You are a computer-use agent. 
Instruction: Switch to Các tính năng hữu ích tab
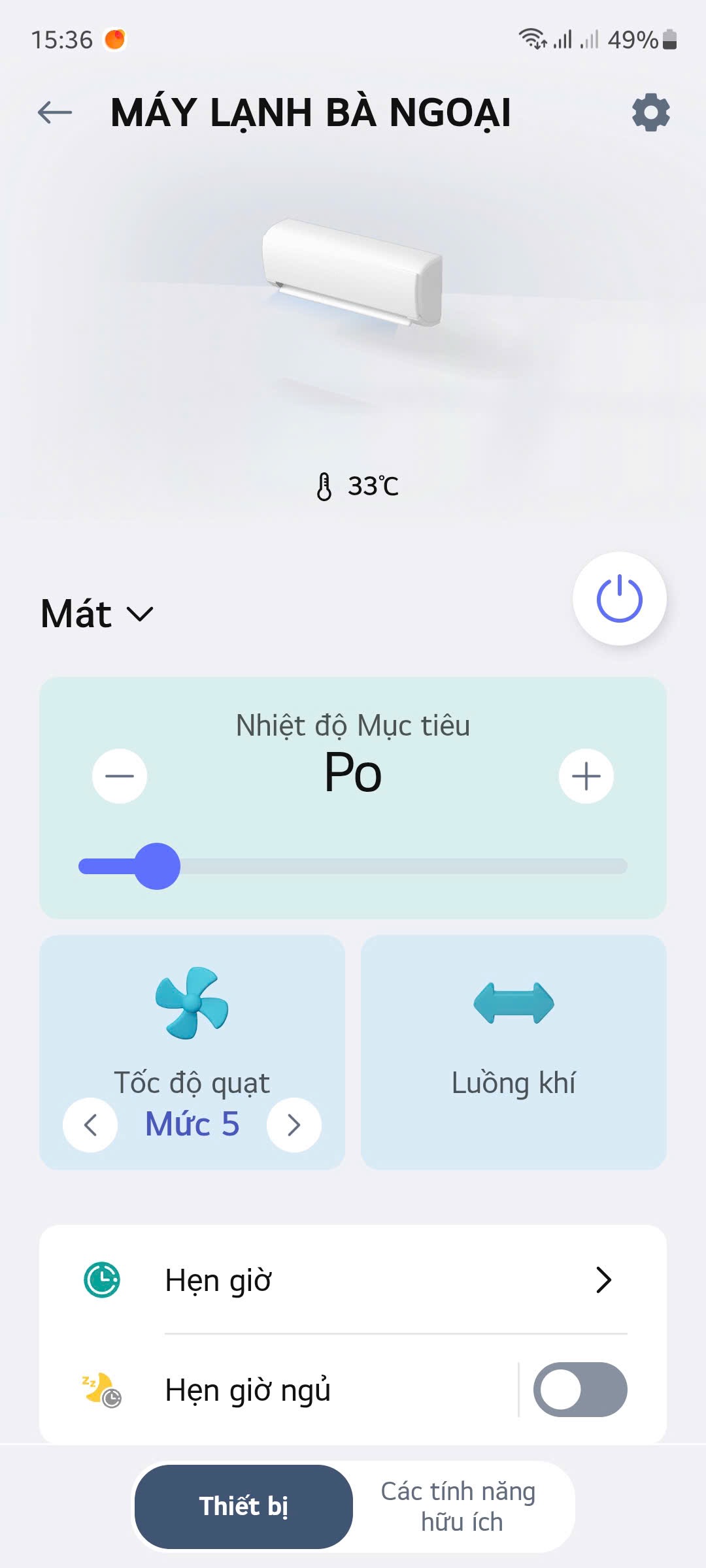coord(462,1507)
